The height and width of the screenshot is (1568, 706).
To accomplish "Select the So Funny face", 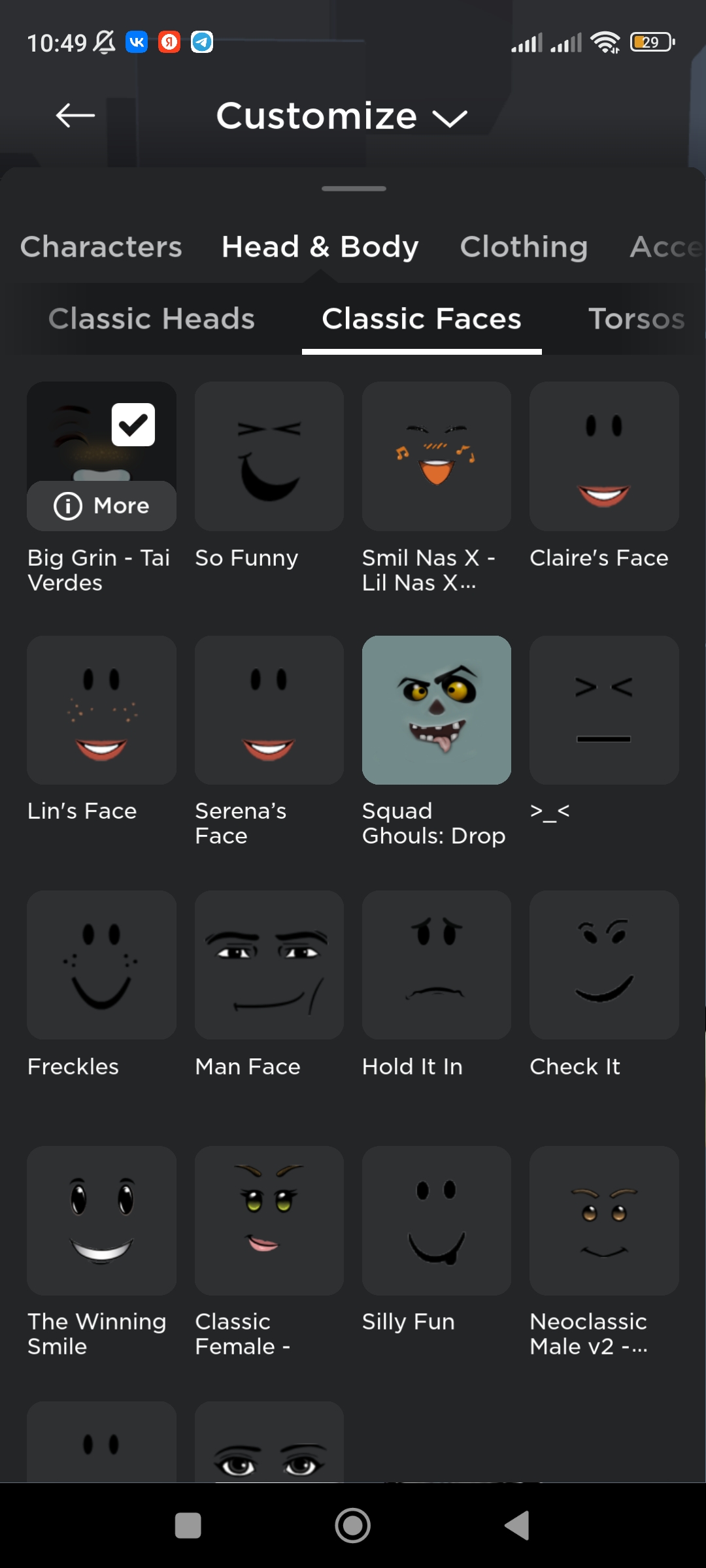I will click(x=269, y=456).
